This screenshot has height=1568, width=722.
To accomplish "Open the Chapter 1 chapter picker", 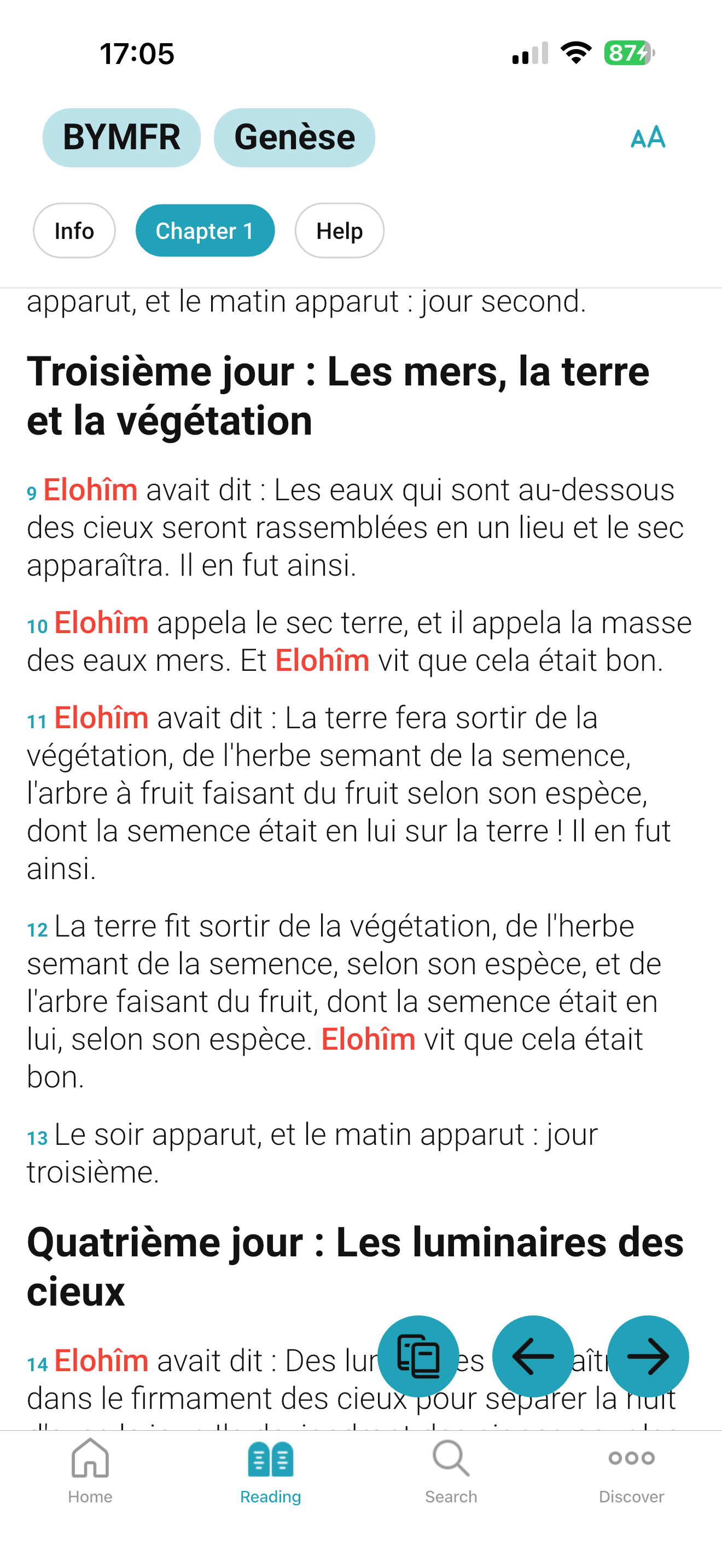I will pyautogui.click(x=205, y=231).
